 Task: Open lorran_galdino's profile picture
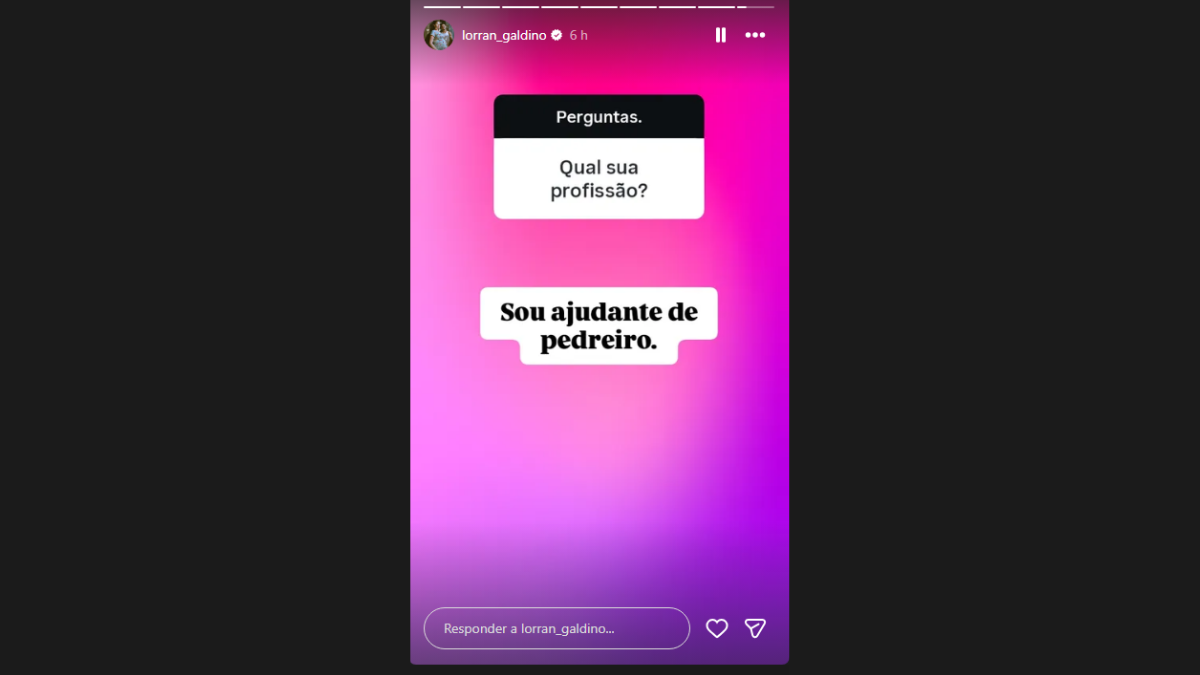[x=438, y=35]
